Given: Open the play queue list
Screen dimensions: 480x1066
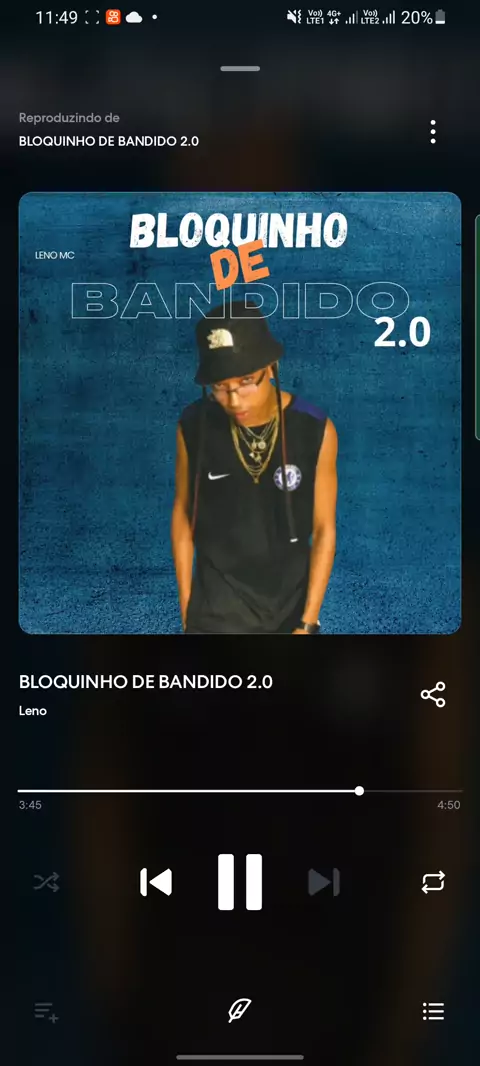Looking at the screenshot, I should 433,1011.
